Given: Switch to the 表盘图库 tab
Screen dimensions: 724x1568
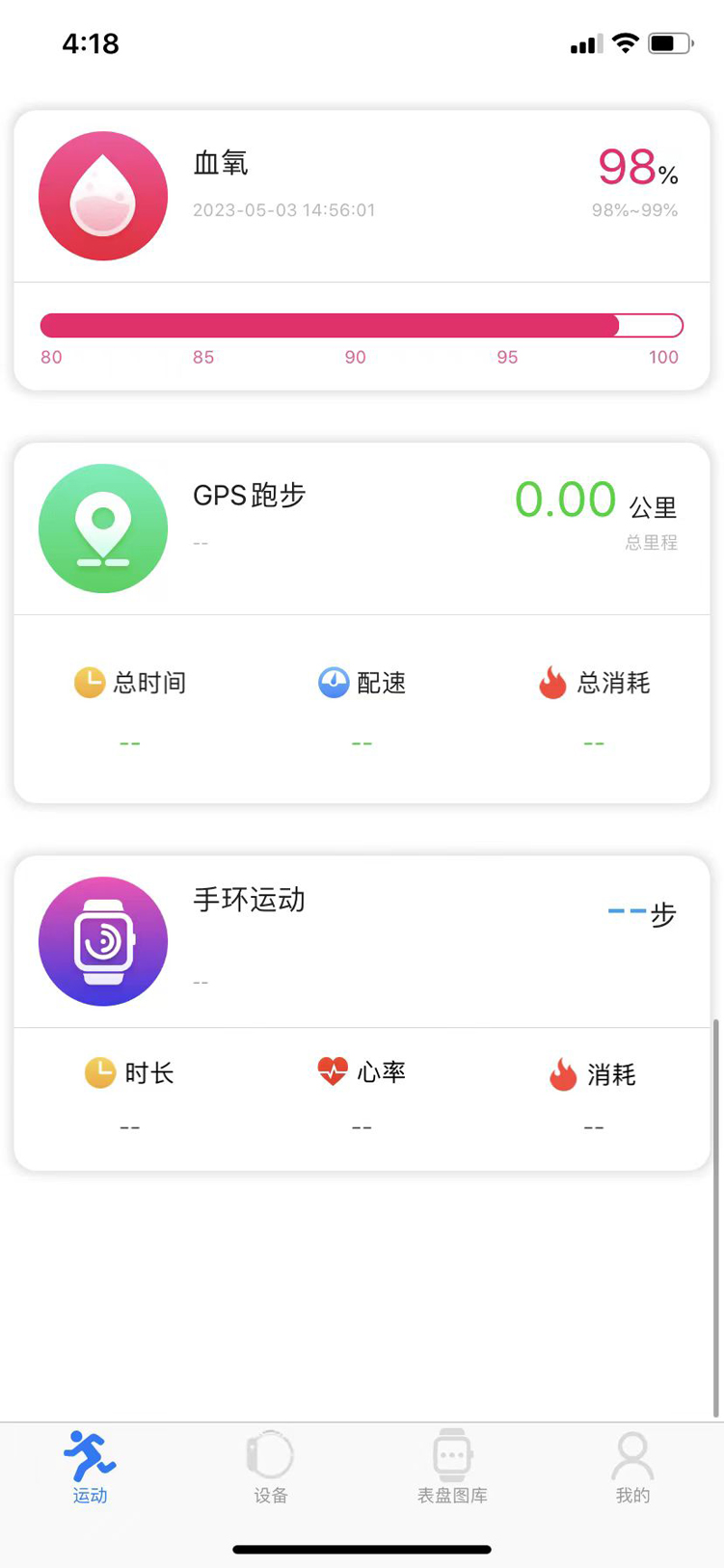Looking at the screenshot, I should pyautogui.click(x=452, y=1467).
